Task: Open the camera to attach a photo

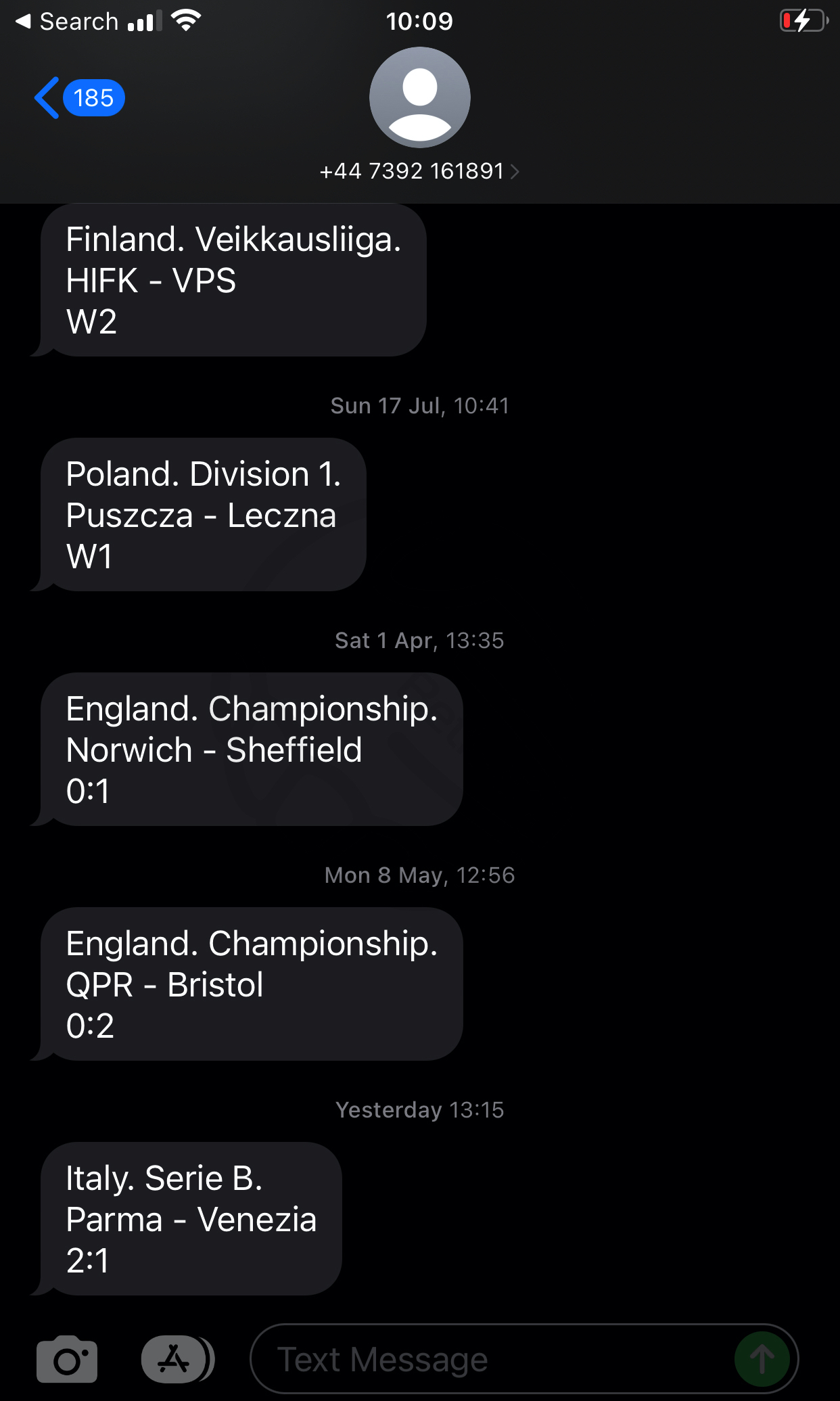Action: 67,1358
